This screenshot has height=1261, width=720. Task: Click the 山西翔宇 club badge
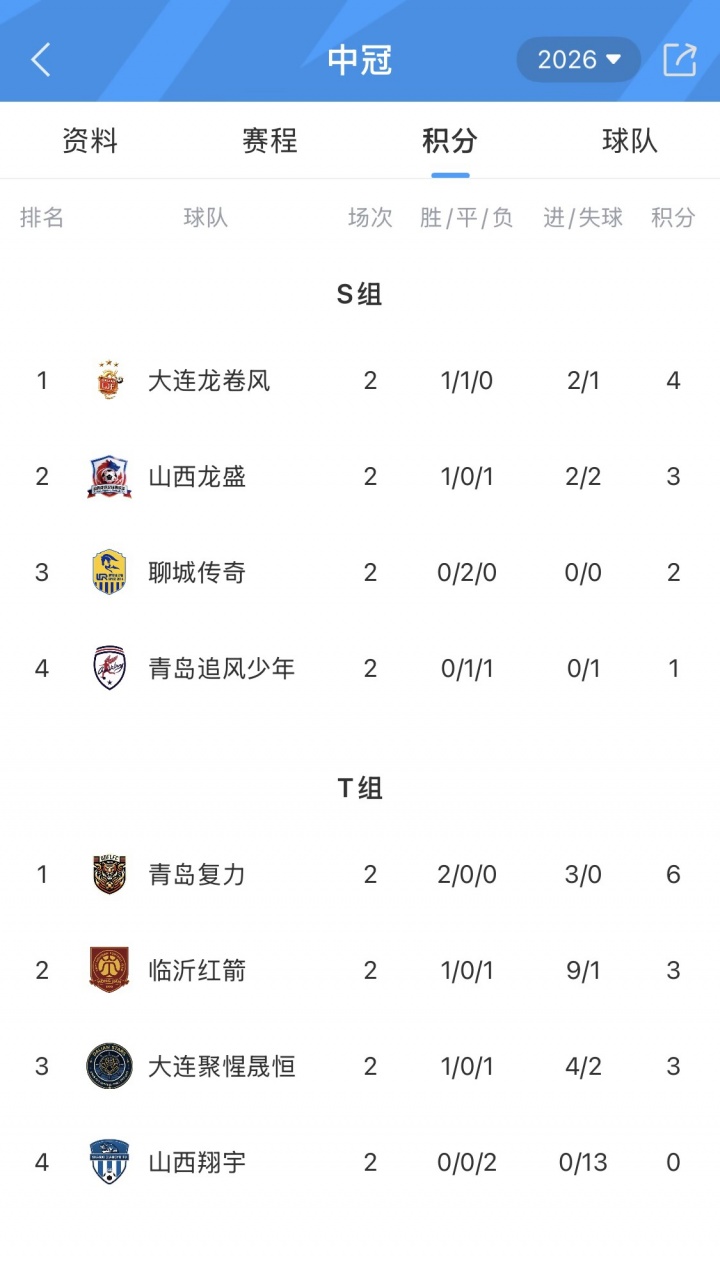(106, 1161)
